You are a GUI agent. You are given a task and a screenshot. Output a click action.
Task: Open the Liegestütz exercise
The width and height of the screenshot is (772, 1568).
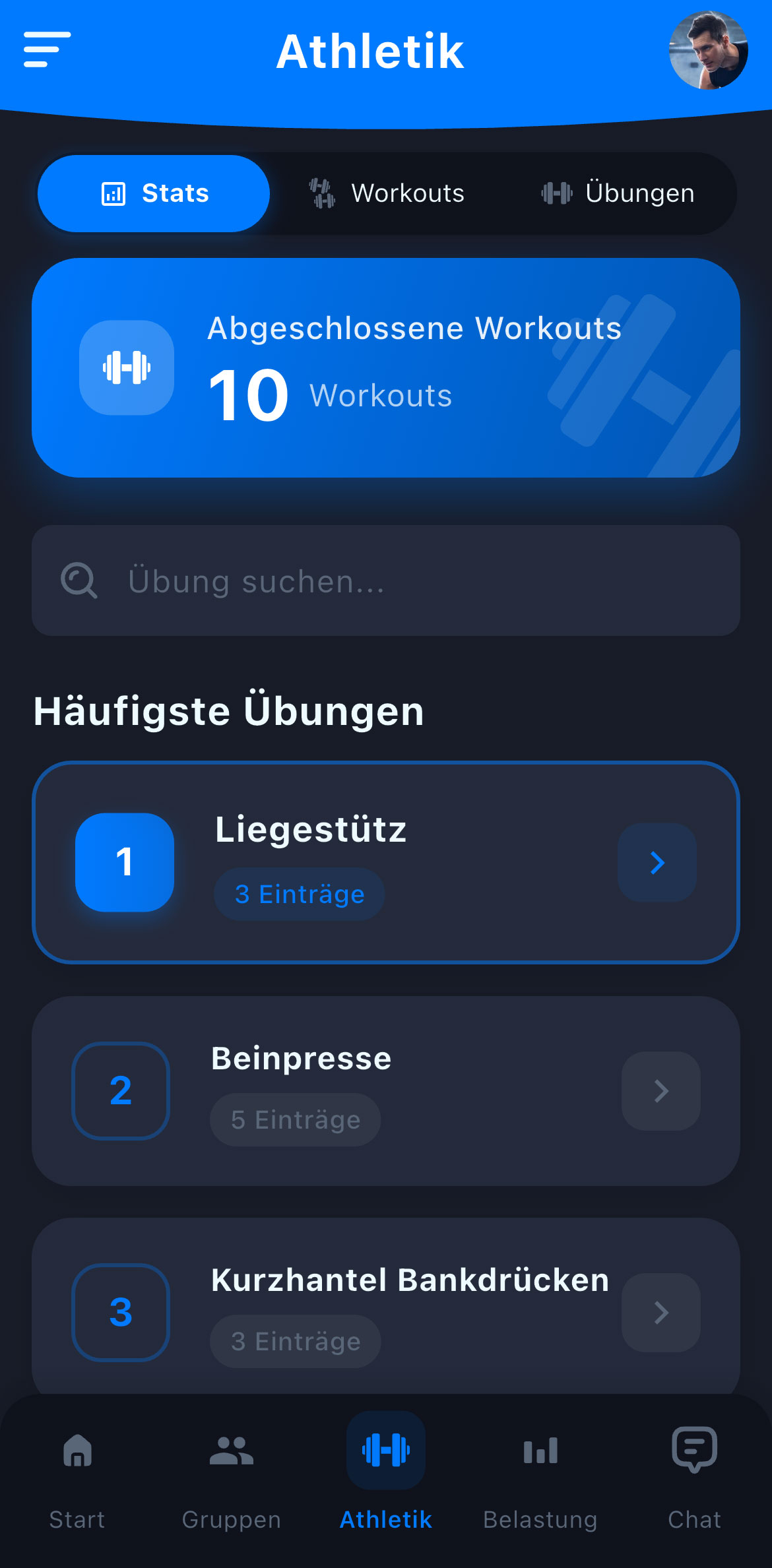point(386,862)
